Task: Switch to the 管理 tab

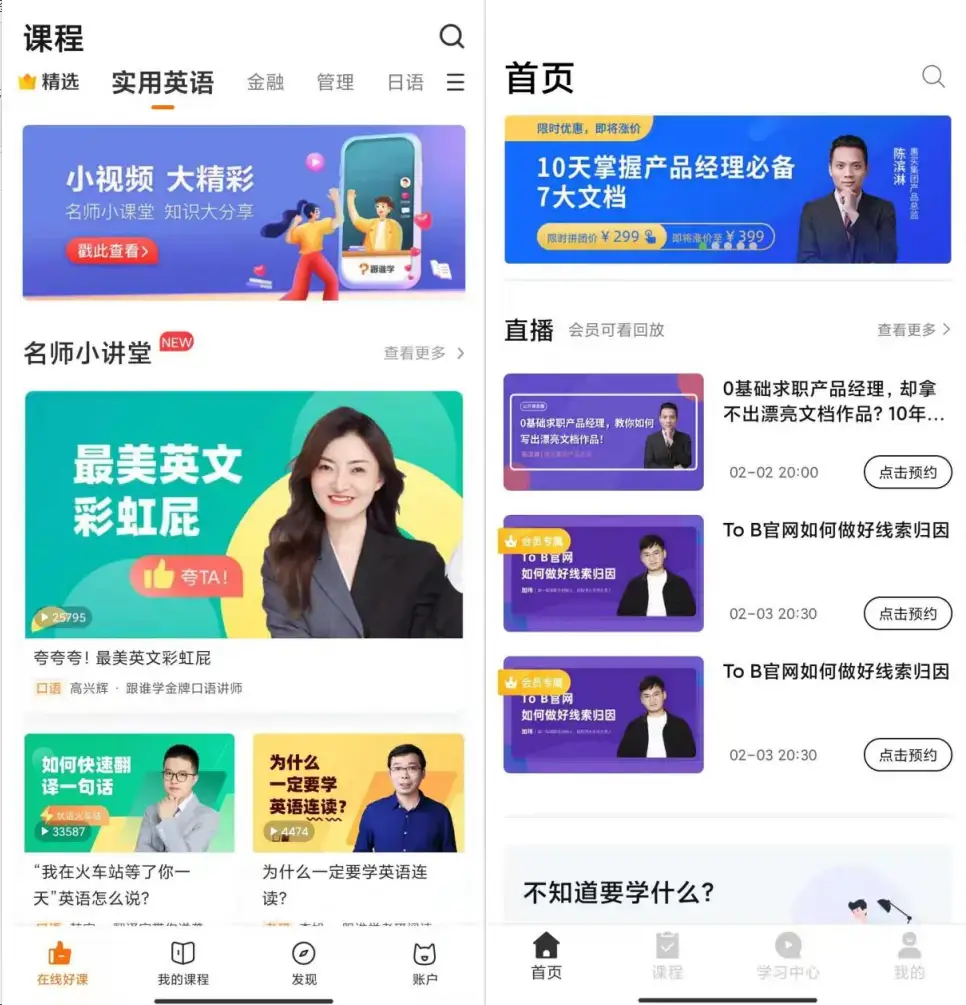Action: tap(335, 83)
